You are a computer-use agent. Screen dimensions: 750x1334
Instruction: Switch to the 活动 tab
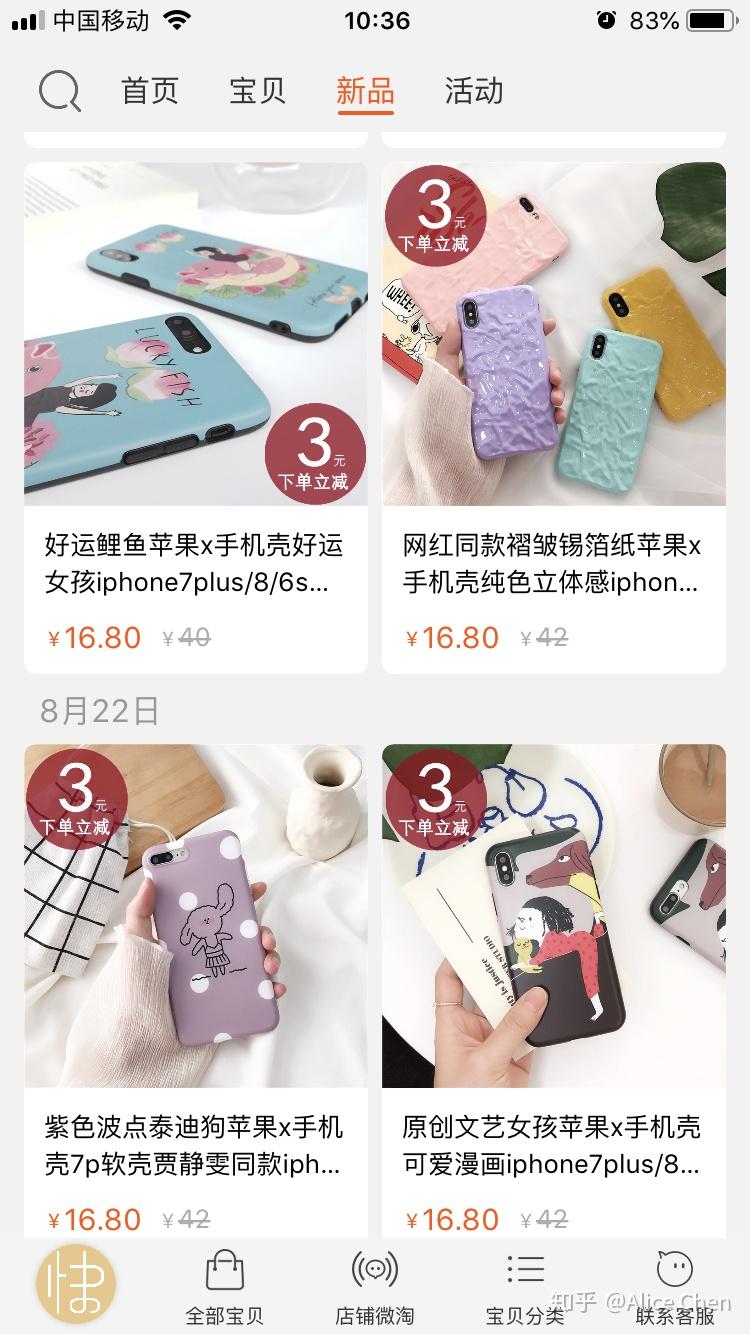click(x=475, y=91)
